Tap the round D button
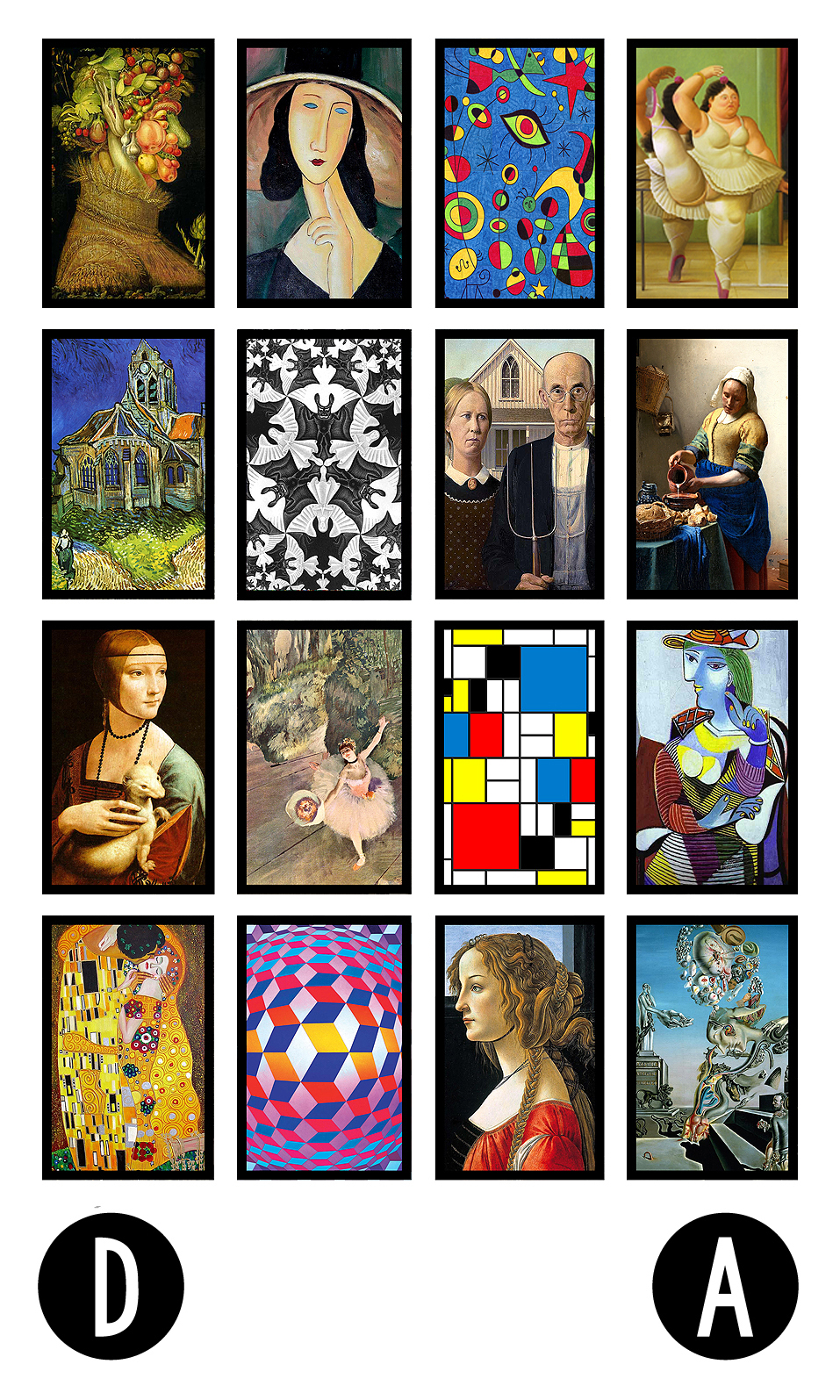Screen dimensions: 840x1400 111,1286
